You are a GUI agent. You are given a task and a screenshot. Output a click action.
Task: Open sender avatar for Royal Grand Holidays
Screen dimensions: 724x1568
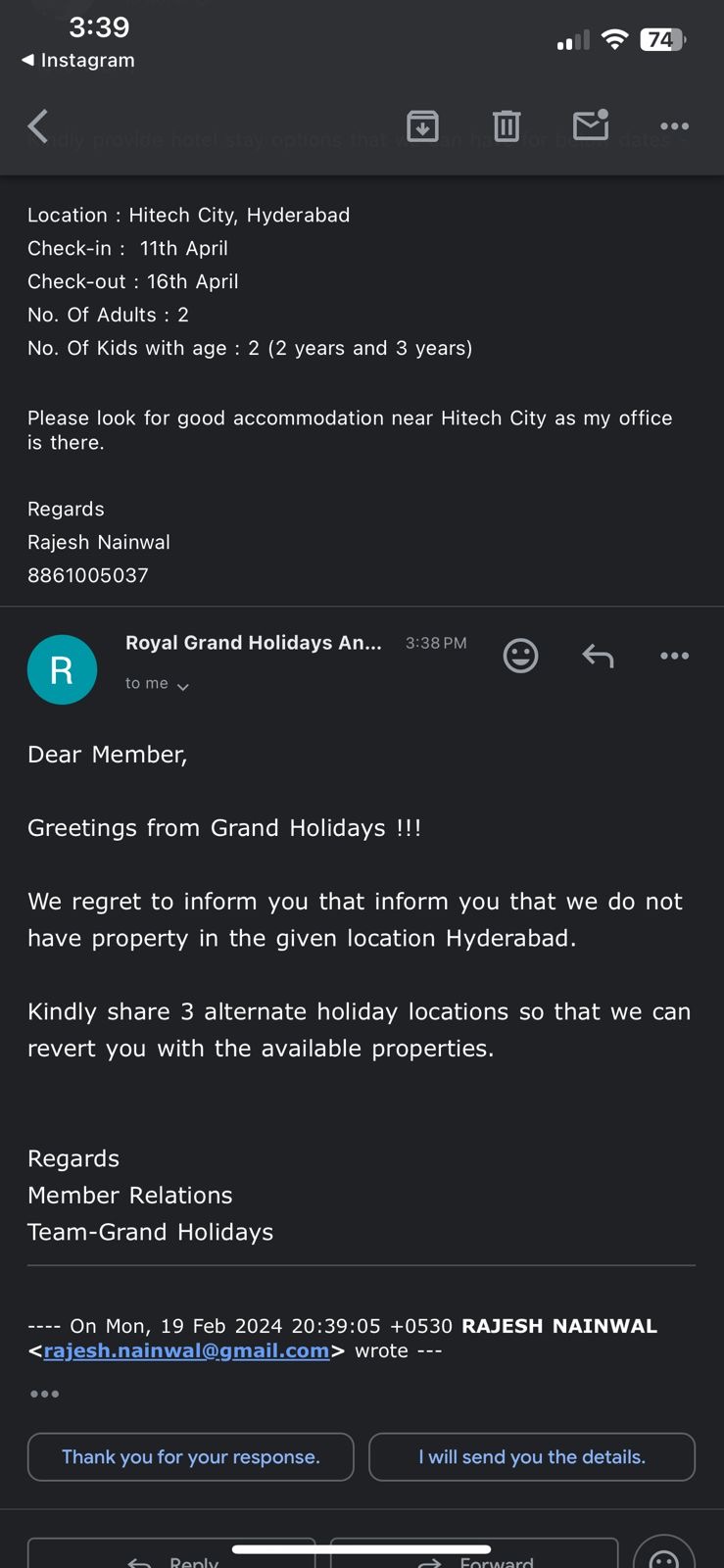(62, 670)
